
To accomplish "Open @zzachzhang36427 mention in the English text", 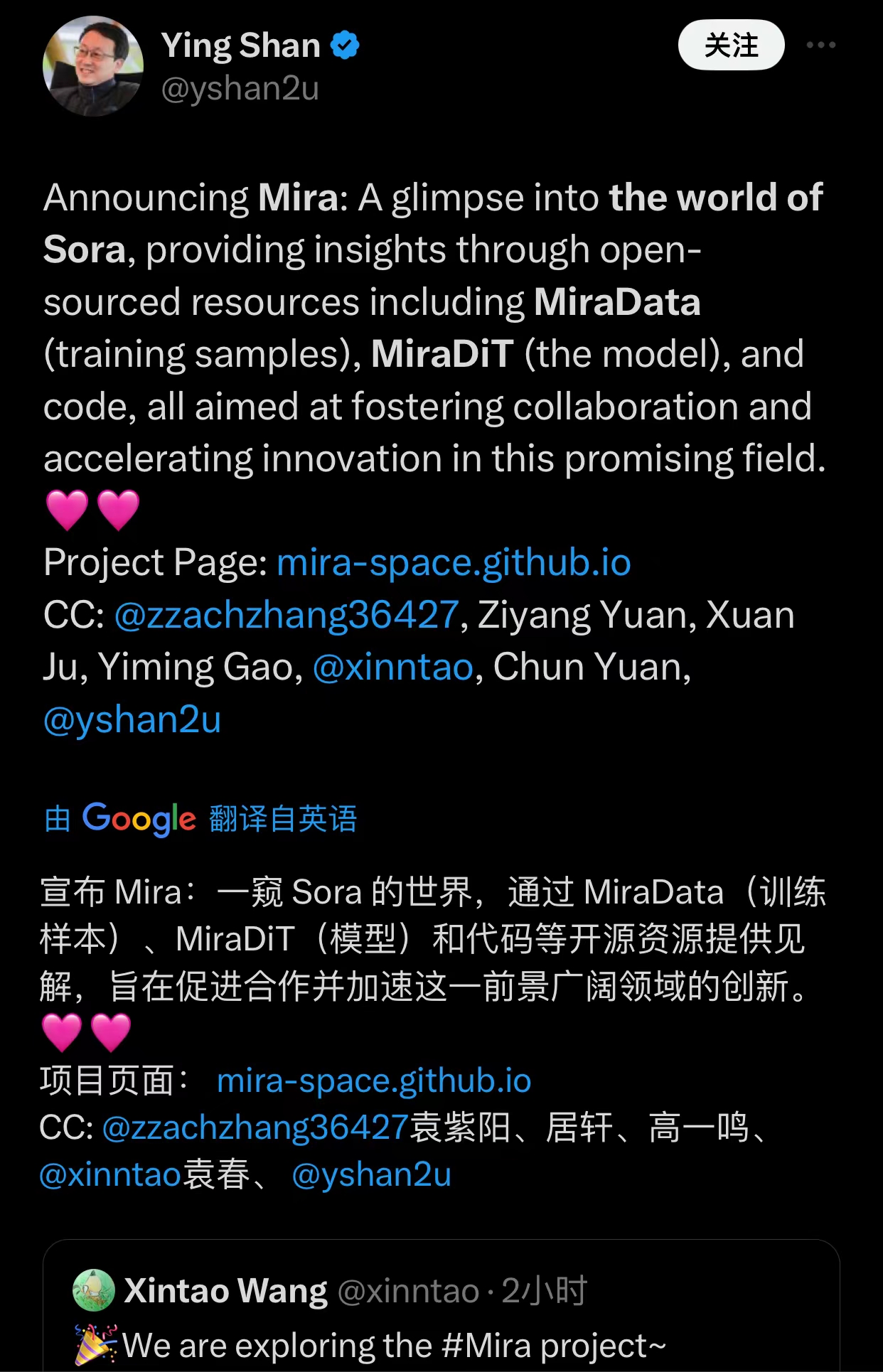I will (x=287, y=615).
